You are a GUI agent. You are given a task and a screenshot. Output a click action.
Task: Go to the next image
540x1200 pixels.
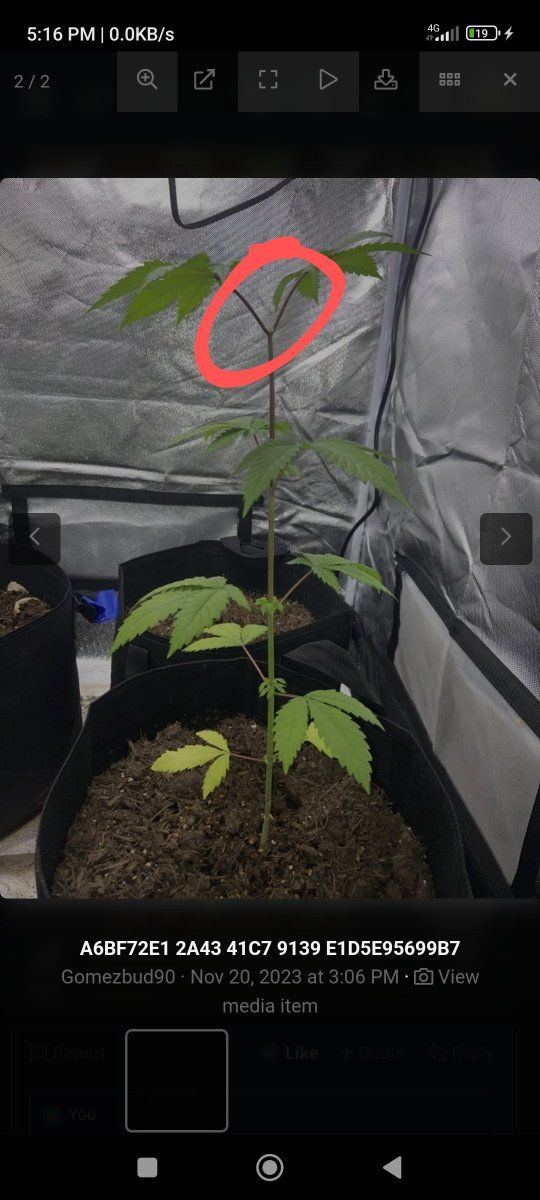505,538
